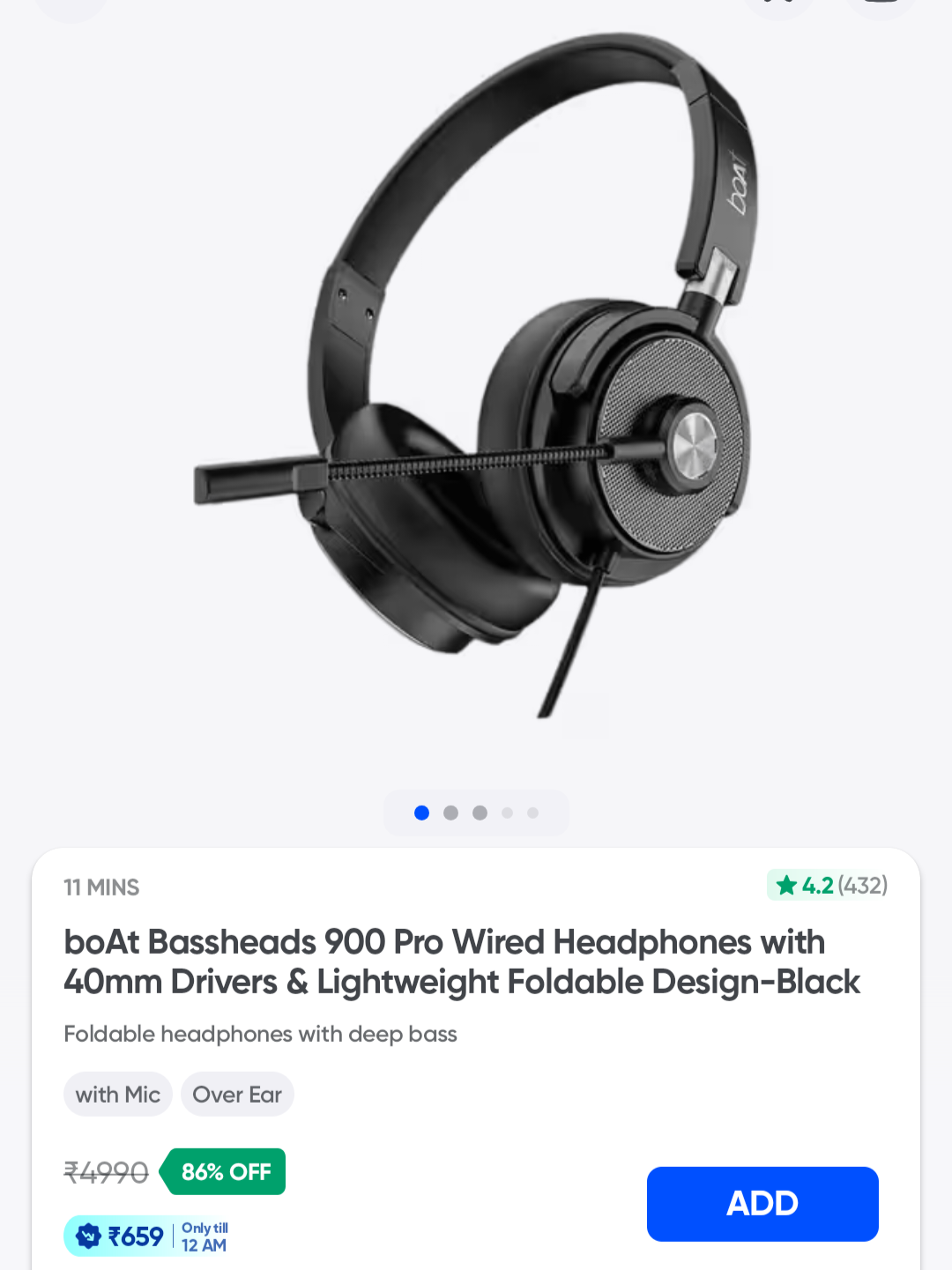
Task: Tap the "11 MINS" delivery time label
Action: point(101,888)
